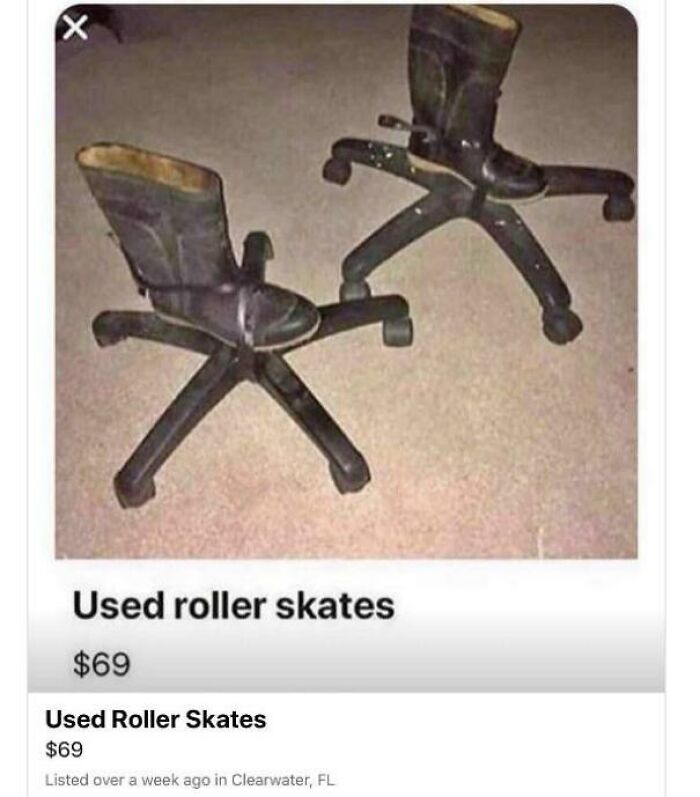The height and width of the screenshot is (797, 700).
Task: Open the Used roller skates listing photo
Action: 346,282
